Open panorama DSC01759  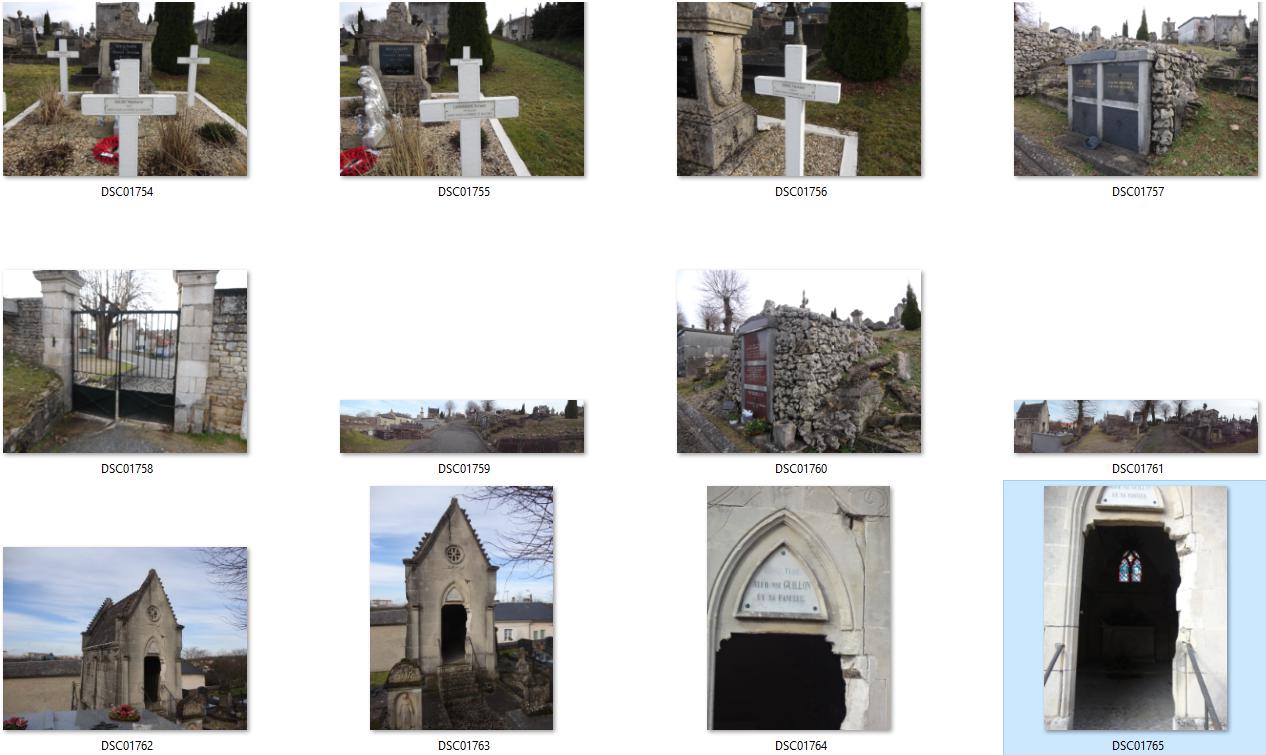coord(462,426)
